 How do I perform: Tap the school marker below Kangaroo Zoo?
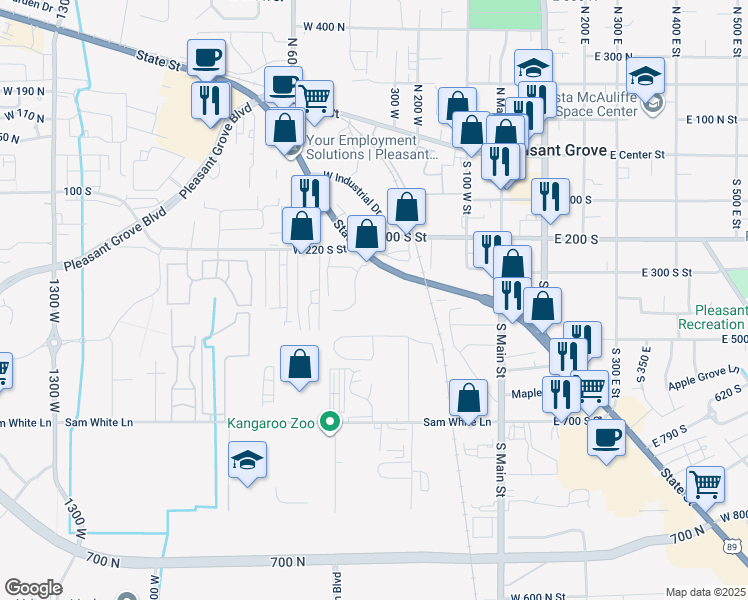coord(247,462)
